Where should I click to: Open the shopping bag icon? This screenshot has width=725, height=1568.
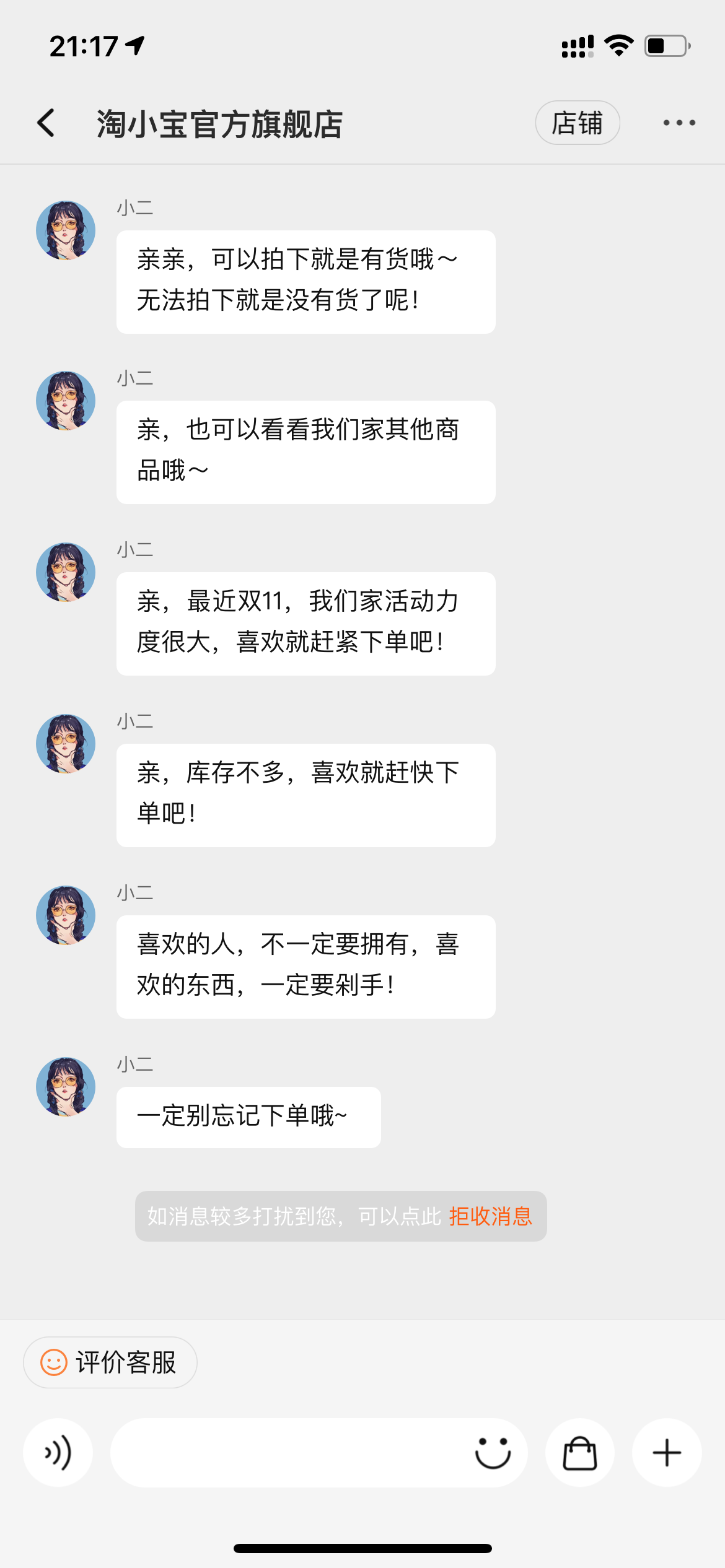pyautogui.click(x=580, y=1453)
